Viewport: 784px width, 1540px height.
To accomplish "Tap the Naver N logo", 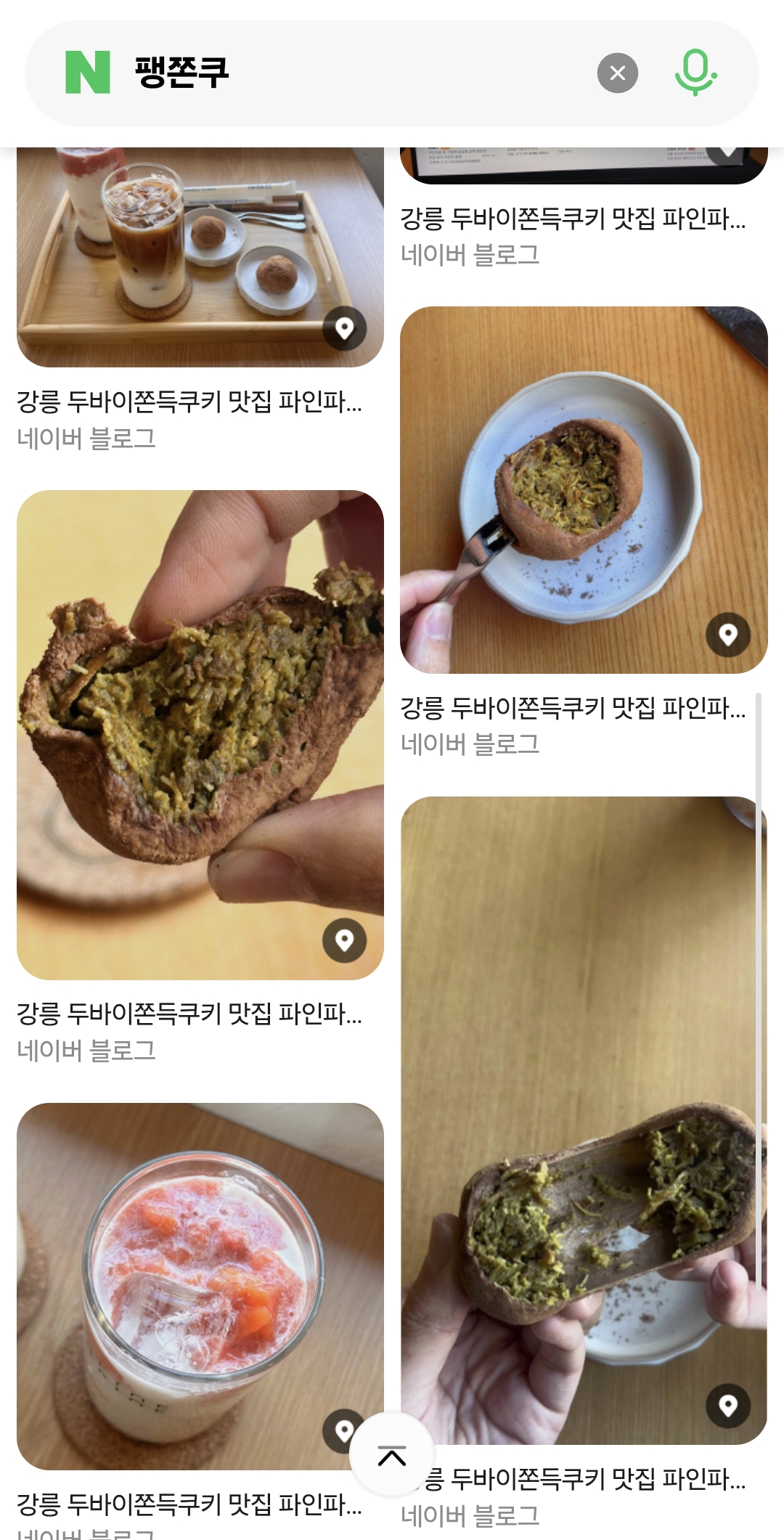I will (88, 73).
